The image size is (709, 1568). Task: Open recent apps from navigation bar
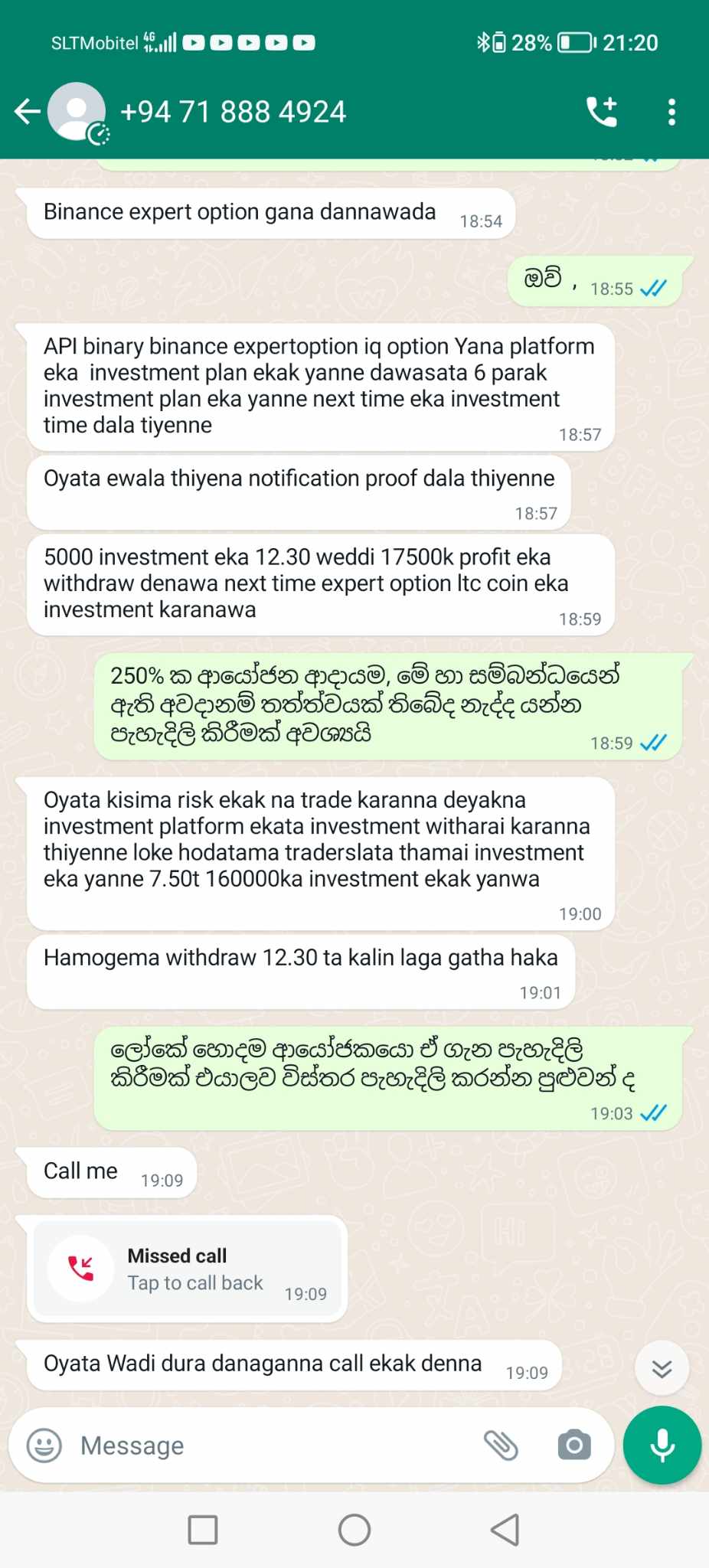coord(203,1530)
